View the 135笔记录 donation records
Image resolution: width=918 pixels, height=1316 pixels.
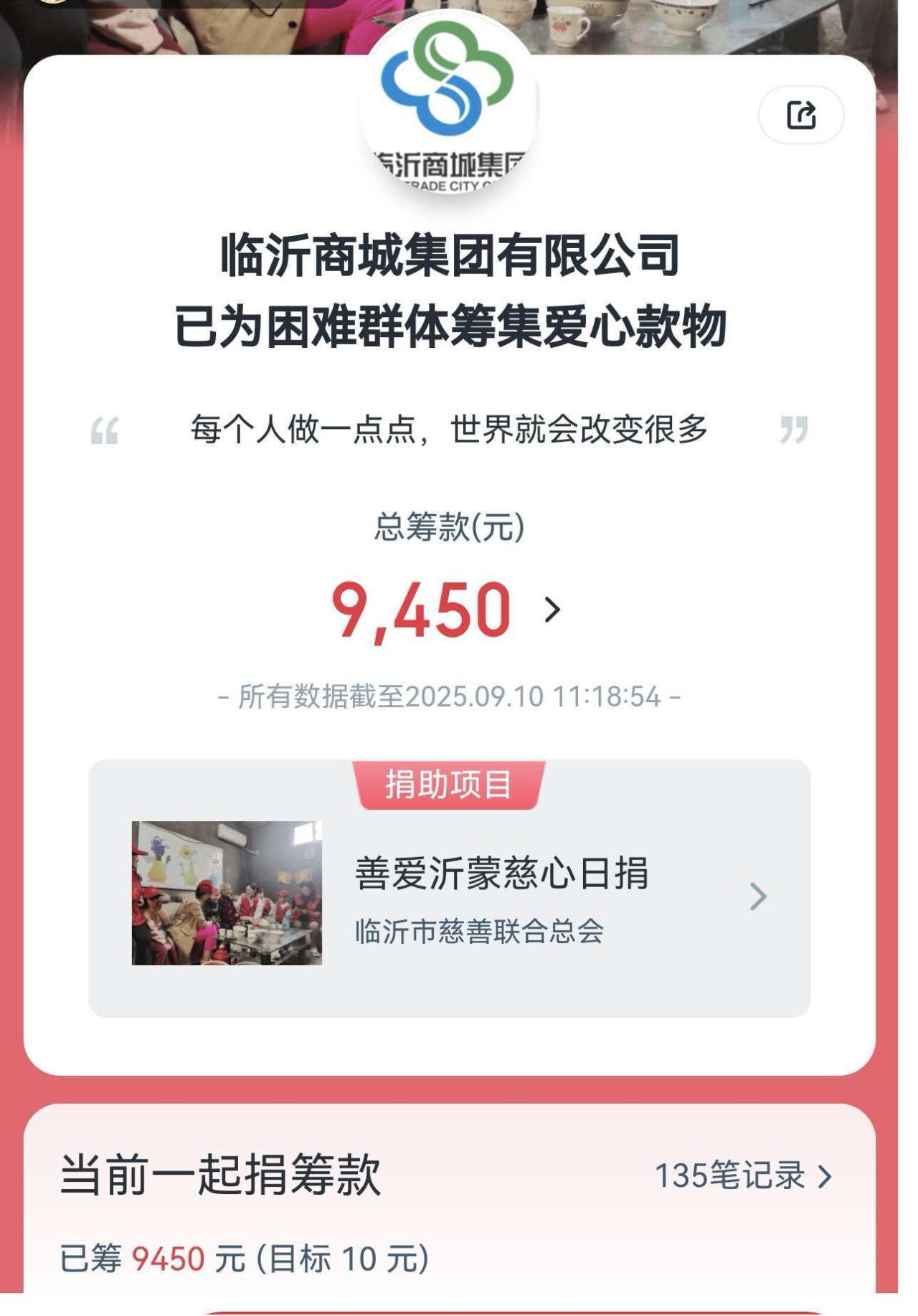(742, 1176)
